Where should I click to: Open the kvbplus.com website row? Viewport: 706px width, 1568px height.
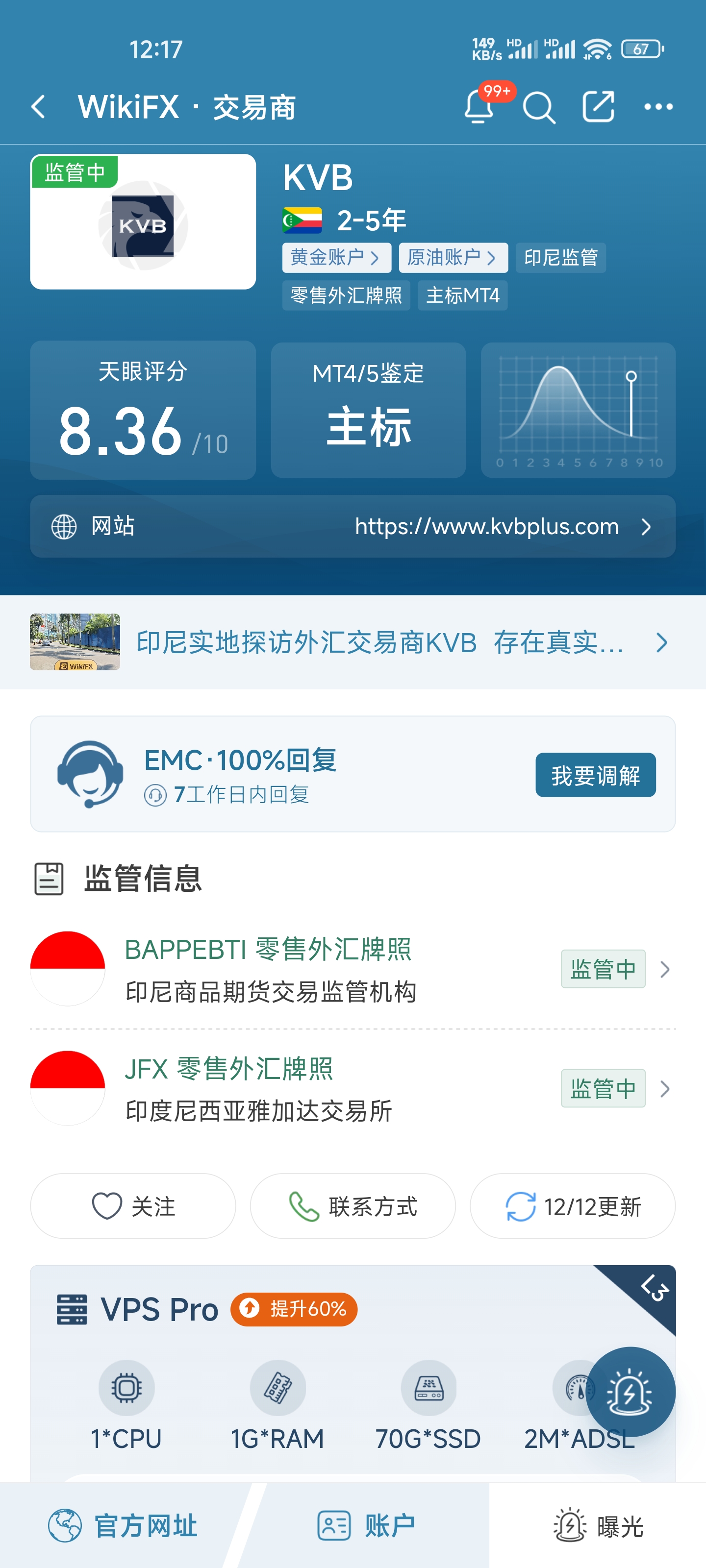click(x=353, y=526)
